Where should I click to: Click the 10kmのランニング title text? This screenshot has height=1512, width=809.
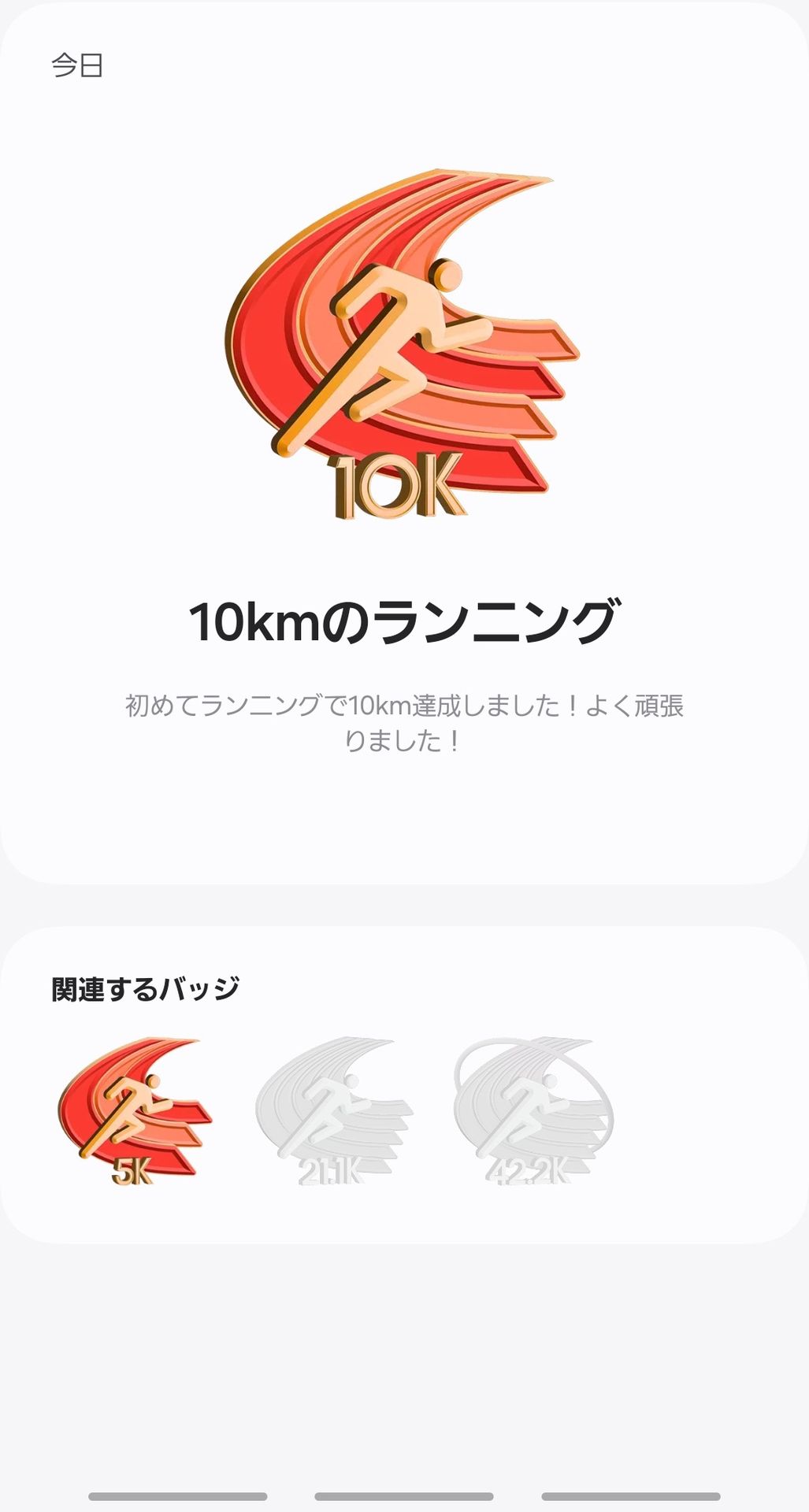(404, 622)
